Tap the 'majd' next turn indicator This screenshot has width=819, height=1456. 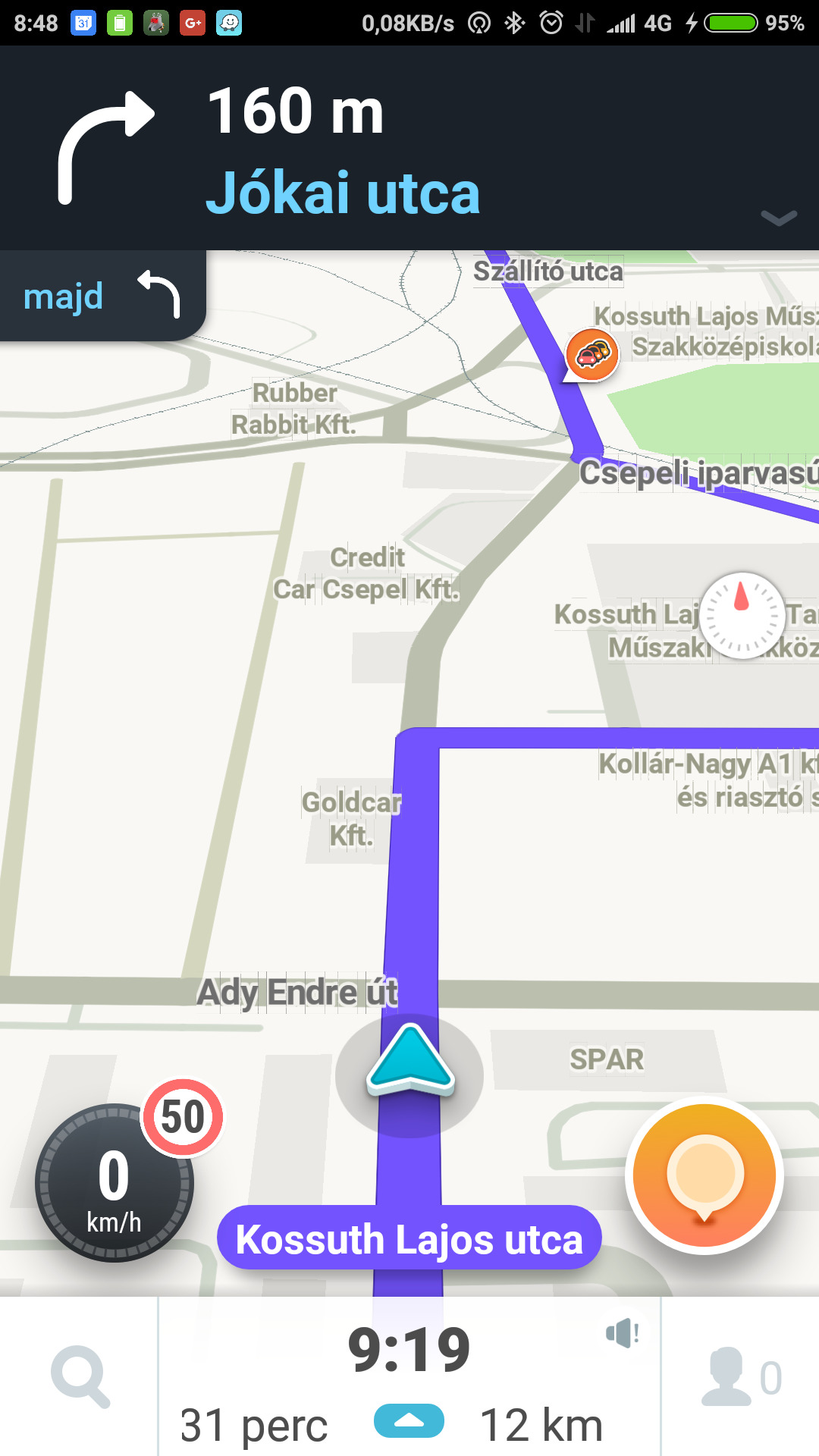coord(102,296)
